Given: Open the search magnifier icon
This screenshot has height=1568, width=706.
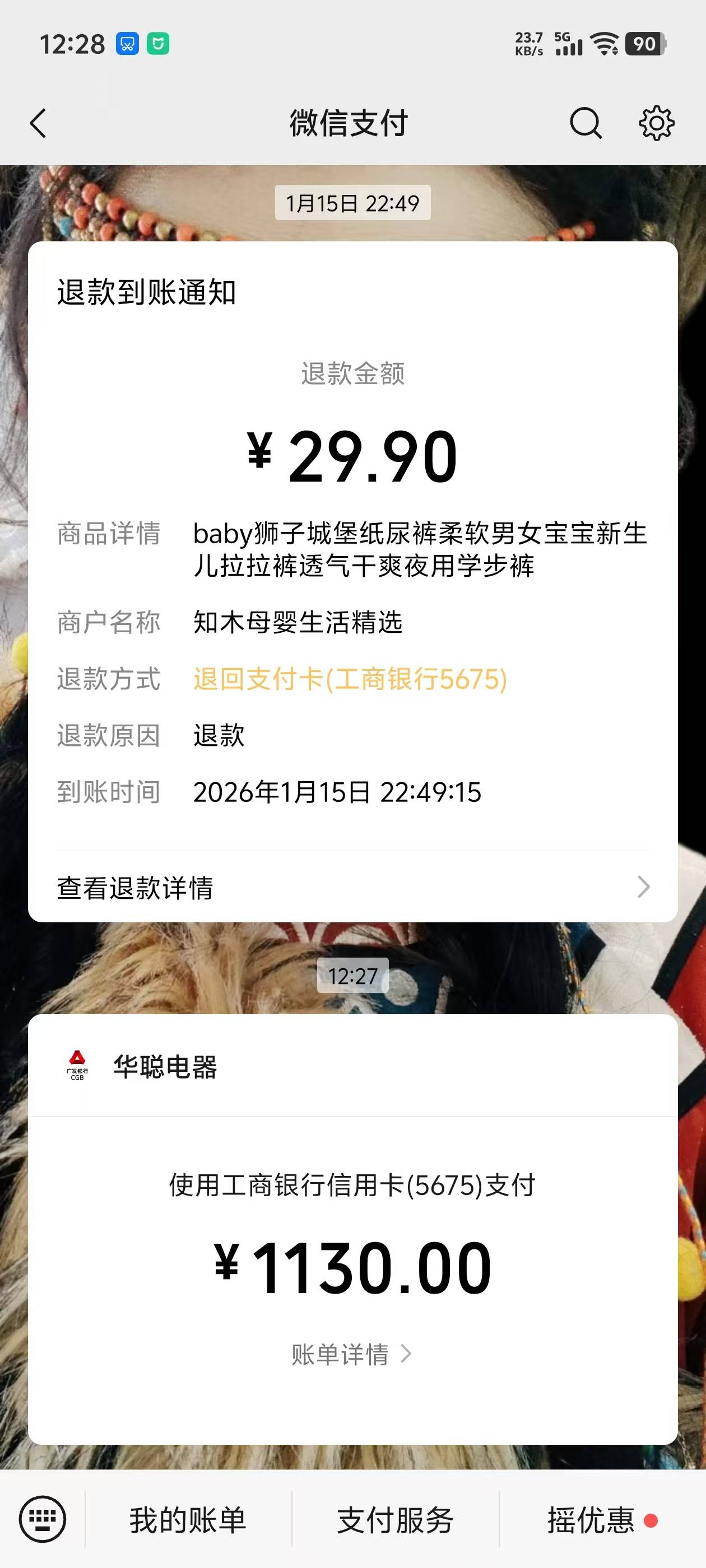Looking at the screenshot, I should coord(586,124).
